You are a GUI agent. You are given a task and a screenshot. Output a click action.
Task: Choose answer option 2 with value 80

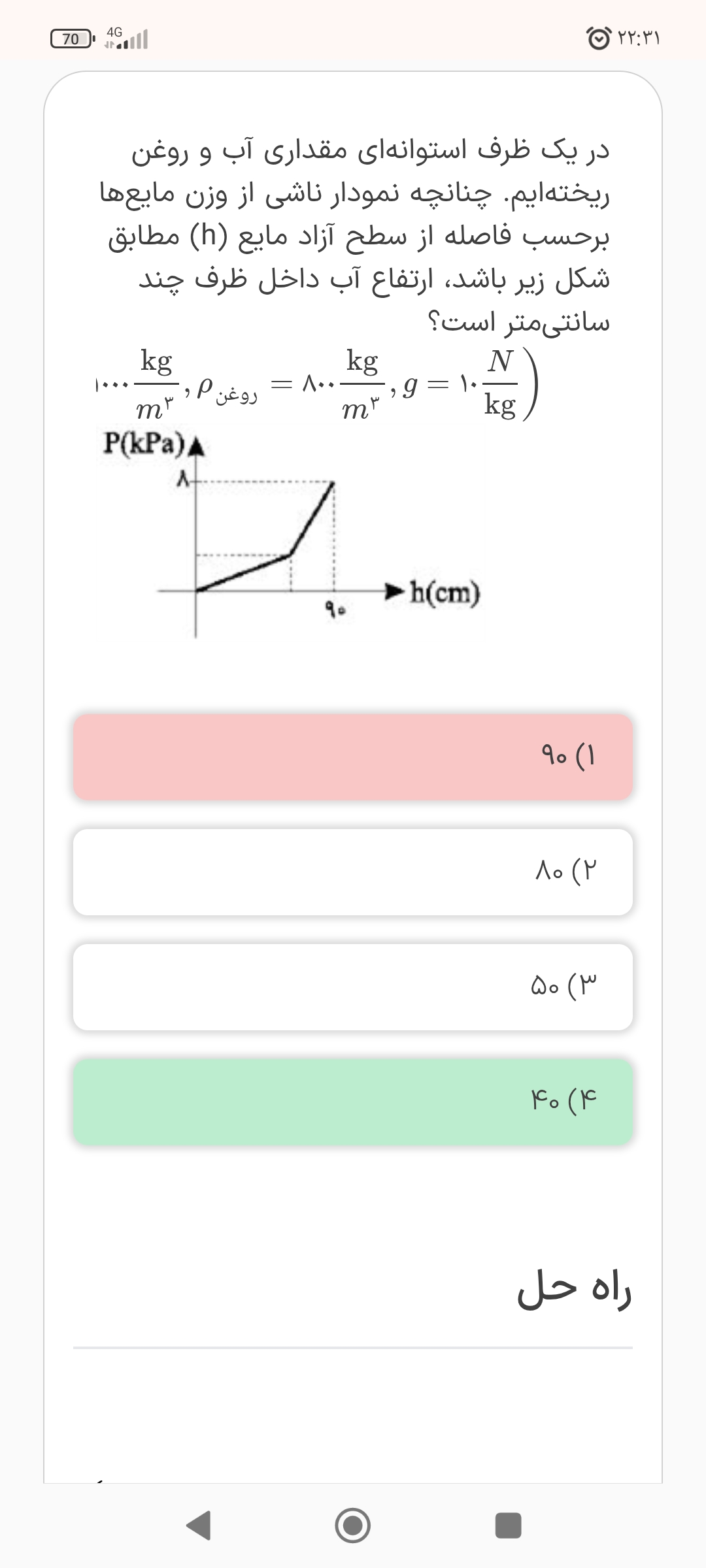[353, 872]
